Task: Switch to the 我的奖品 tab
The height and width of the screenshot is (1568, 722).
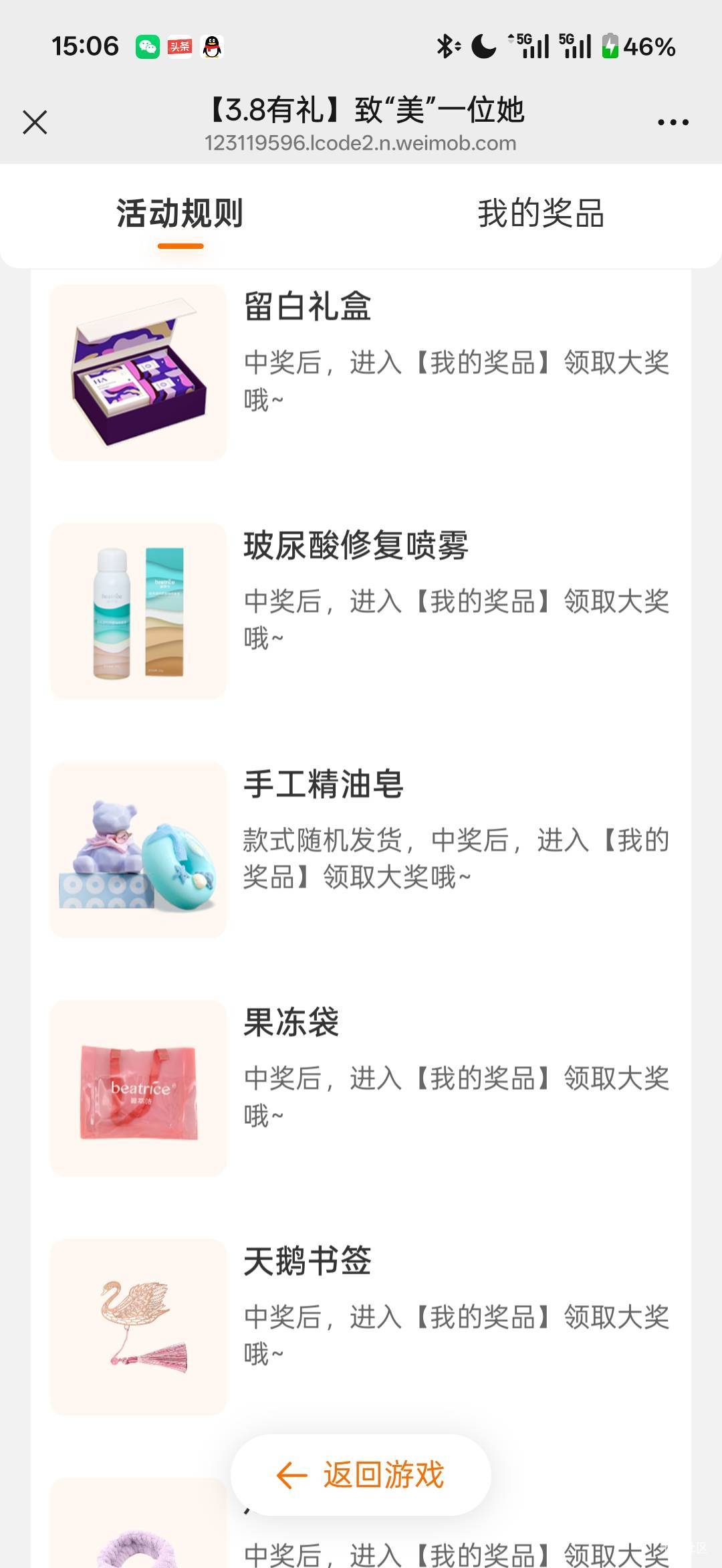Action: click(x=541, y=214)
